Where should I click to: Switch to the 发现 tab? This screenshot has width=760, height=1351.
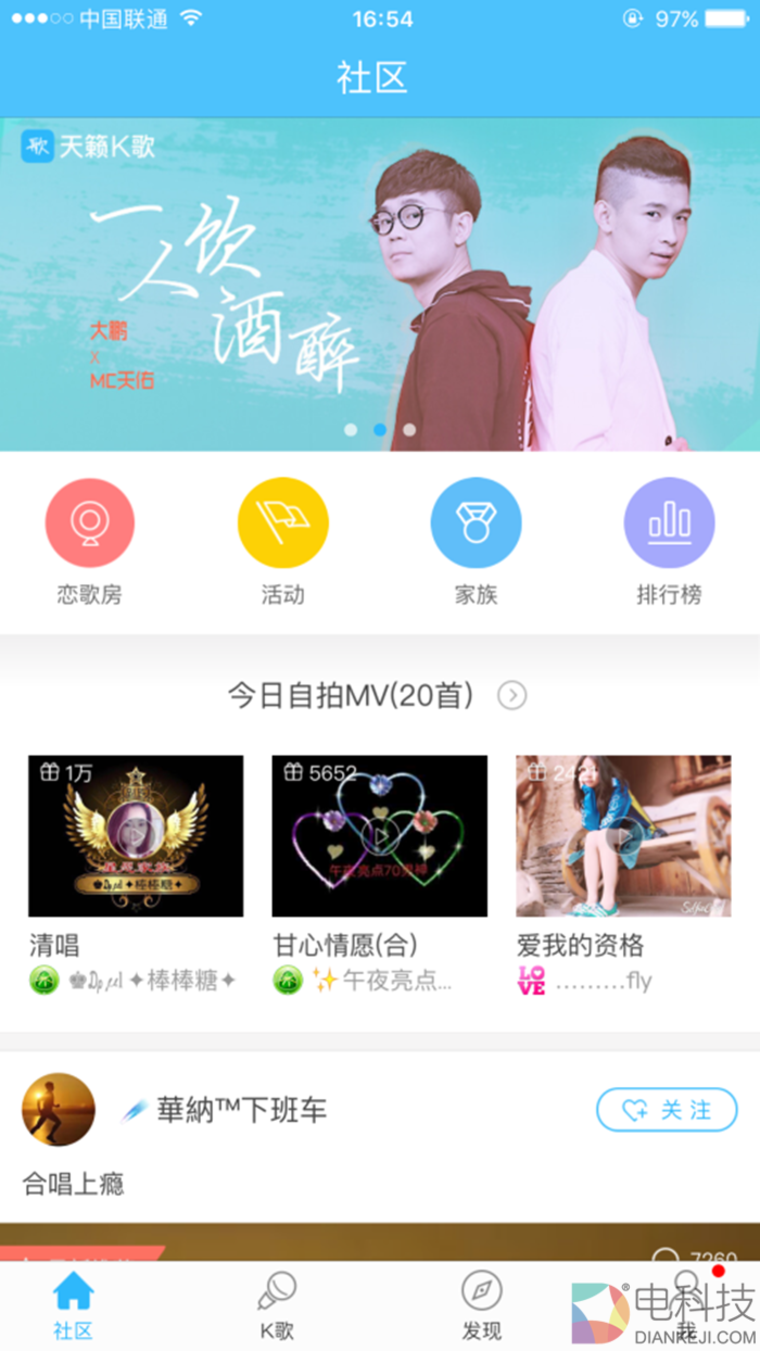(481, 1305)
